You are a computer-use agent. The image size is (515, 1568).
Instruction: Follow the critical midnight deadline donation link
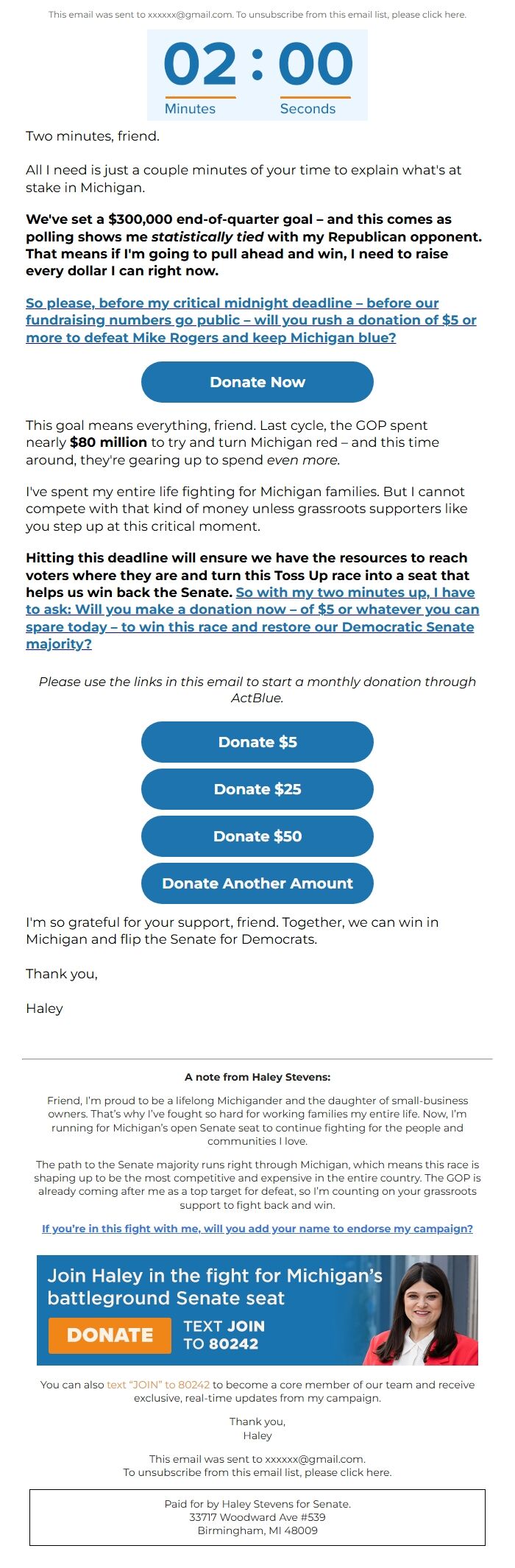click(250, 320)
